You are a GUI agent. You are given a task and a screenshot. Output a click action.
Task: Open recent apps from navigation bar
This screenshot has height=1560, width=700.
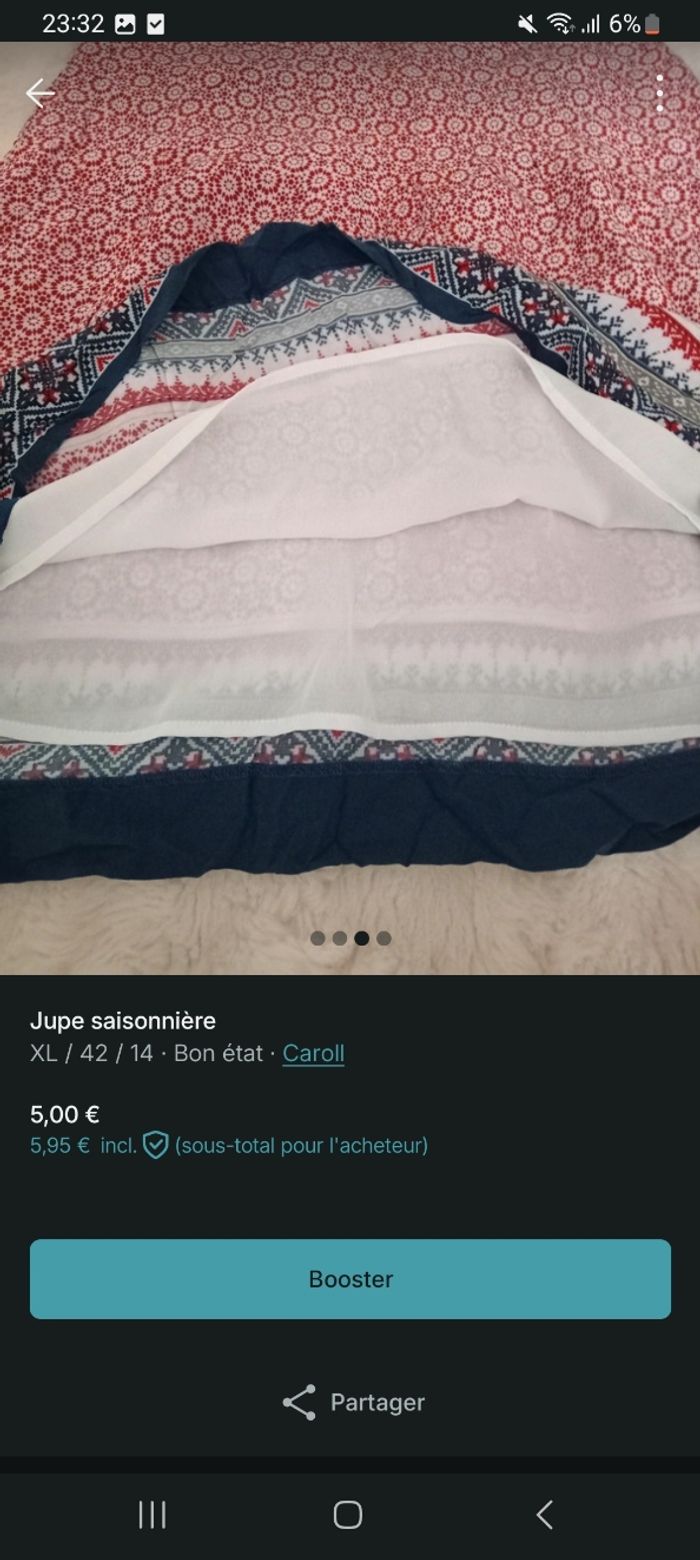tap(152, 1515)
